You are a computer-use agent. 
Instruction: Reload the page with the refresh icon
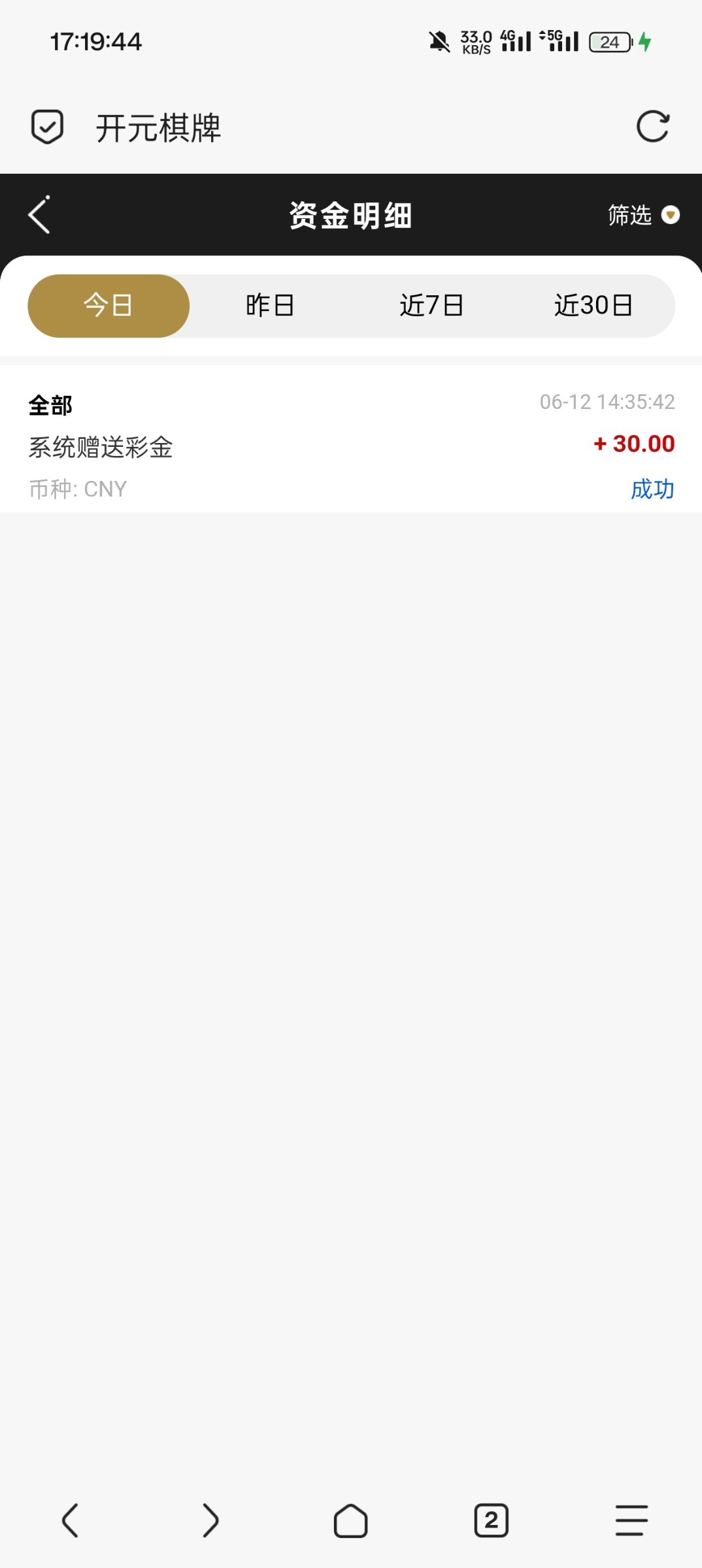click(652, 127)
